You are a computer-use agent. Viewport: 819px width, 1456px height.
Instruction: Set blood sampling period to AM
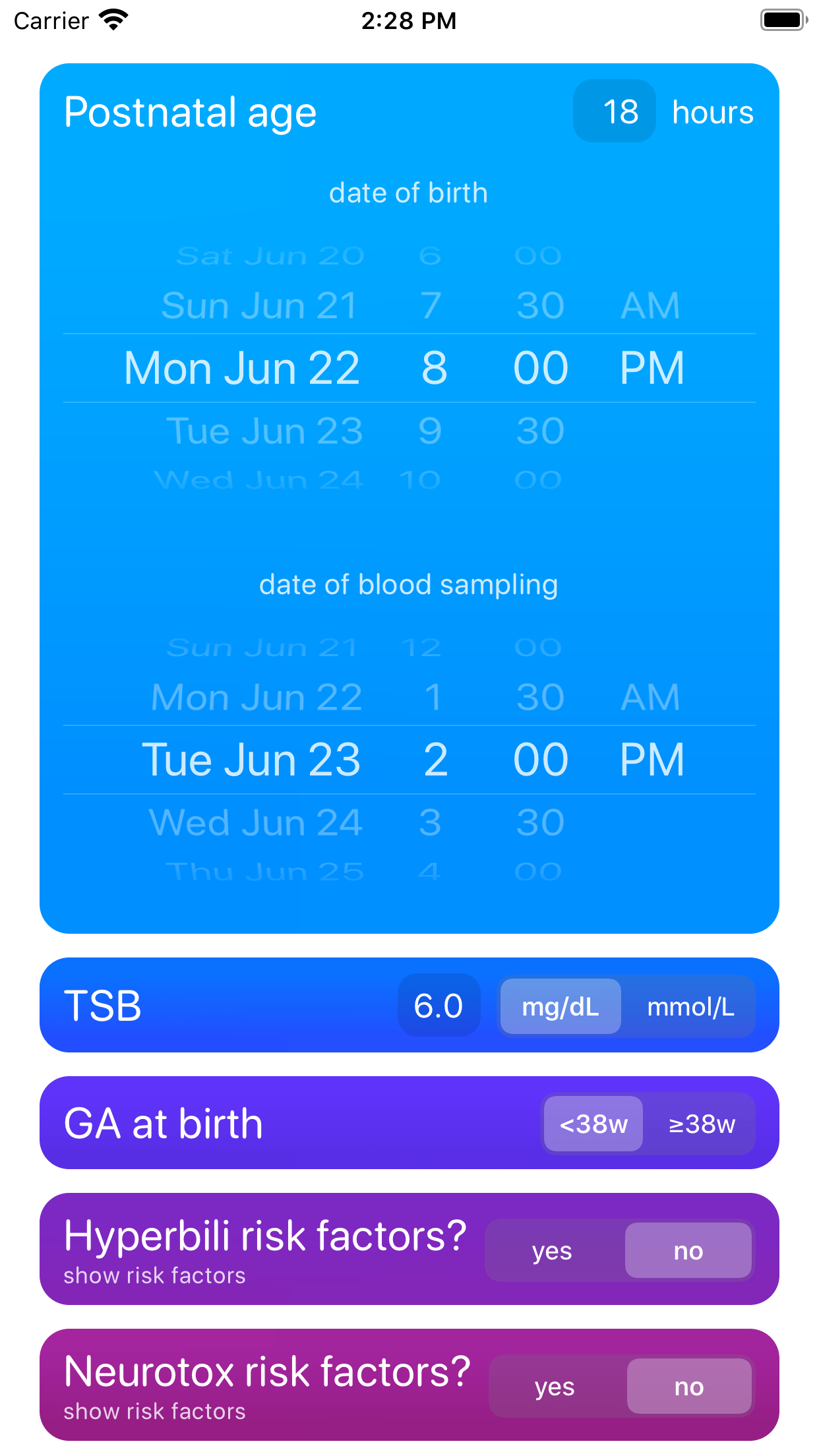click(x=650, y=697)
